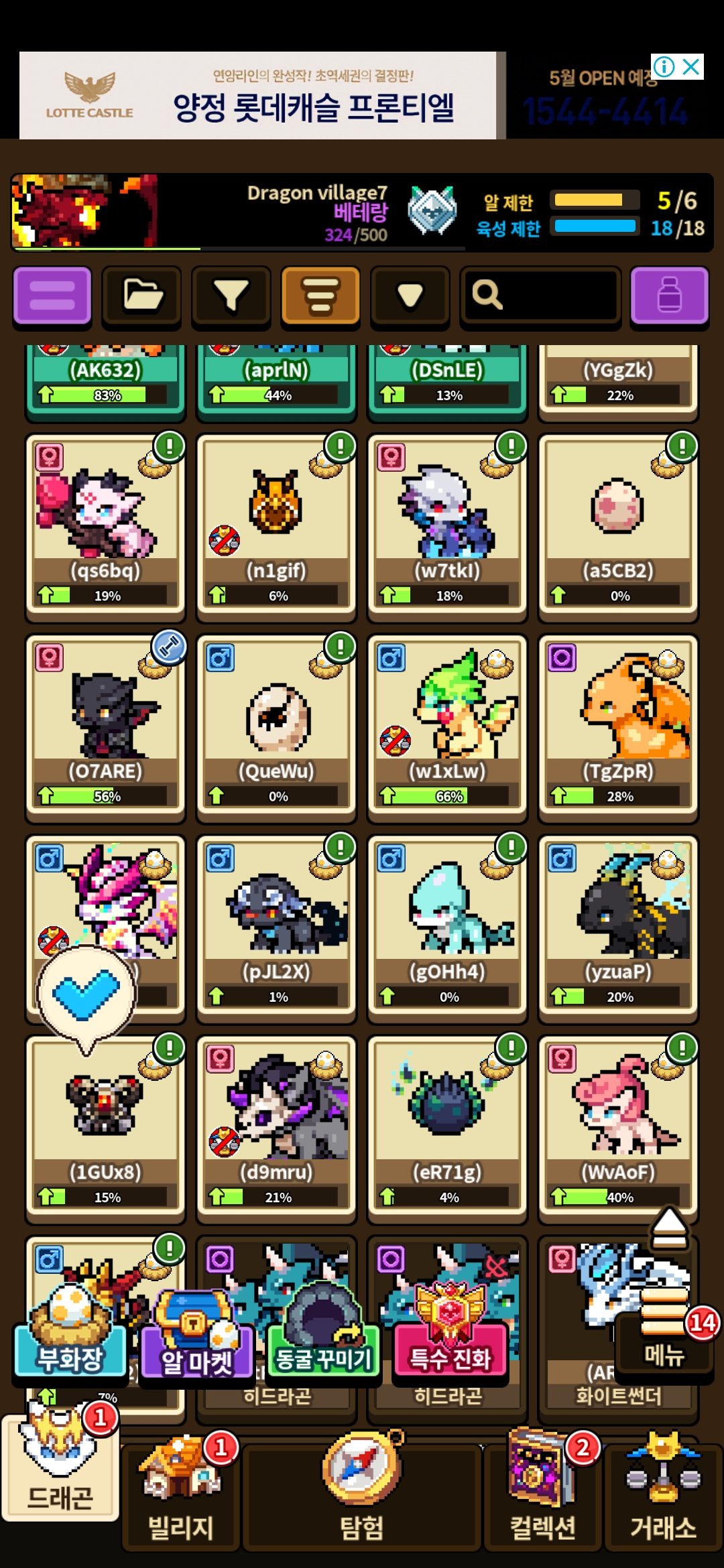Select the black dragon card (O7ARE)
Image resolution: width=724 pixels, height=1568 pixels.
point(105,722)
